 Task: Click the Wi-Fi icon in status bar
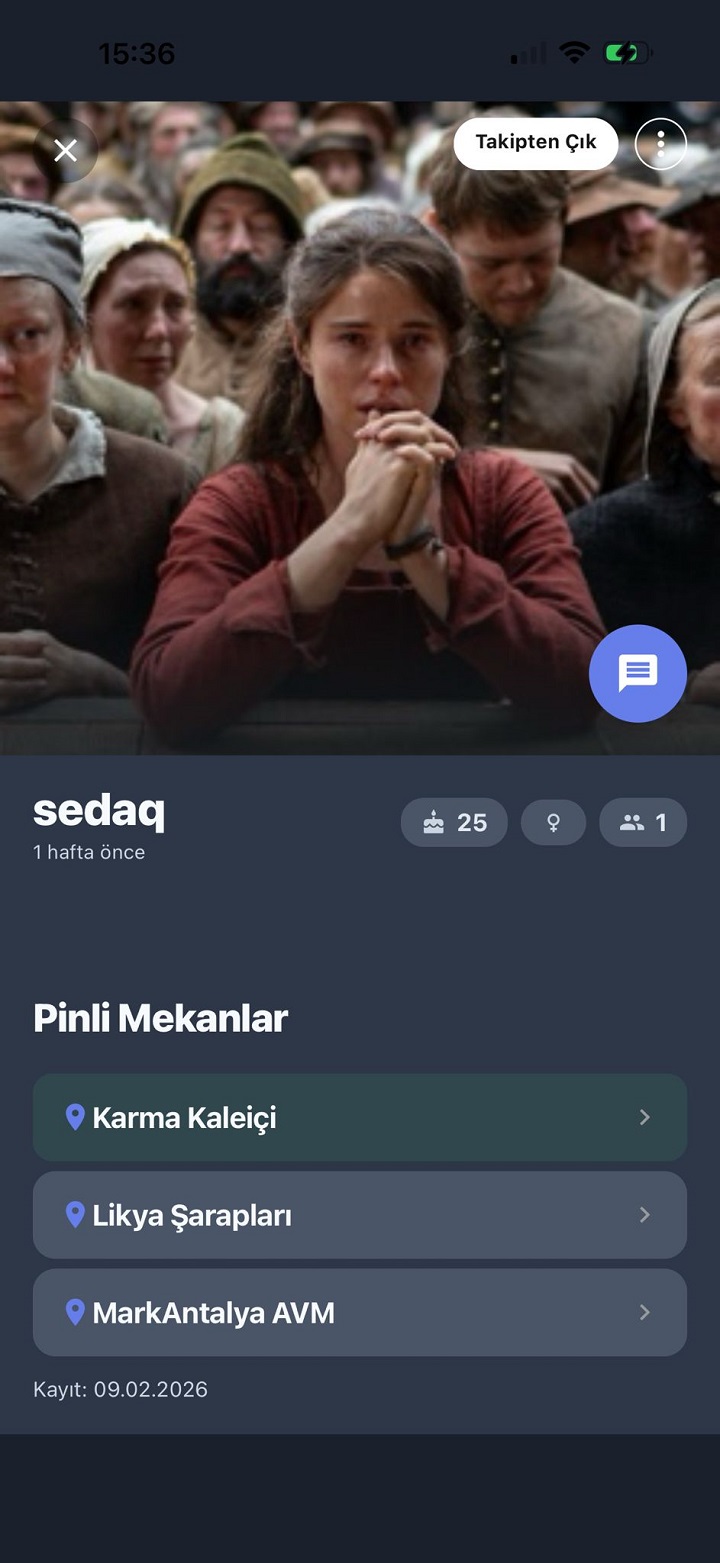(575, 52)
